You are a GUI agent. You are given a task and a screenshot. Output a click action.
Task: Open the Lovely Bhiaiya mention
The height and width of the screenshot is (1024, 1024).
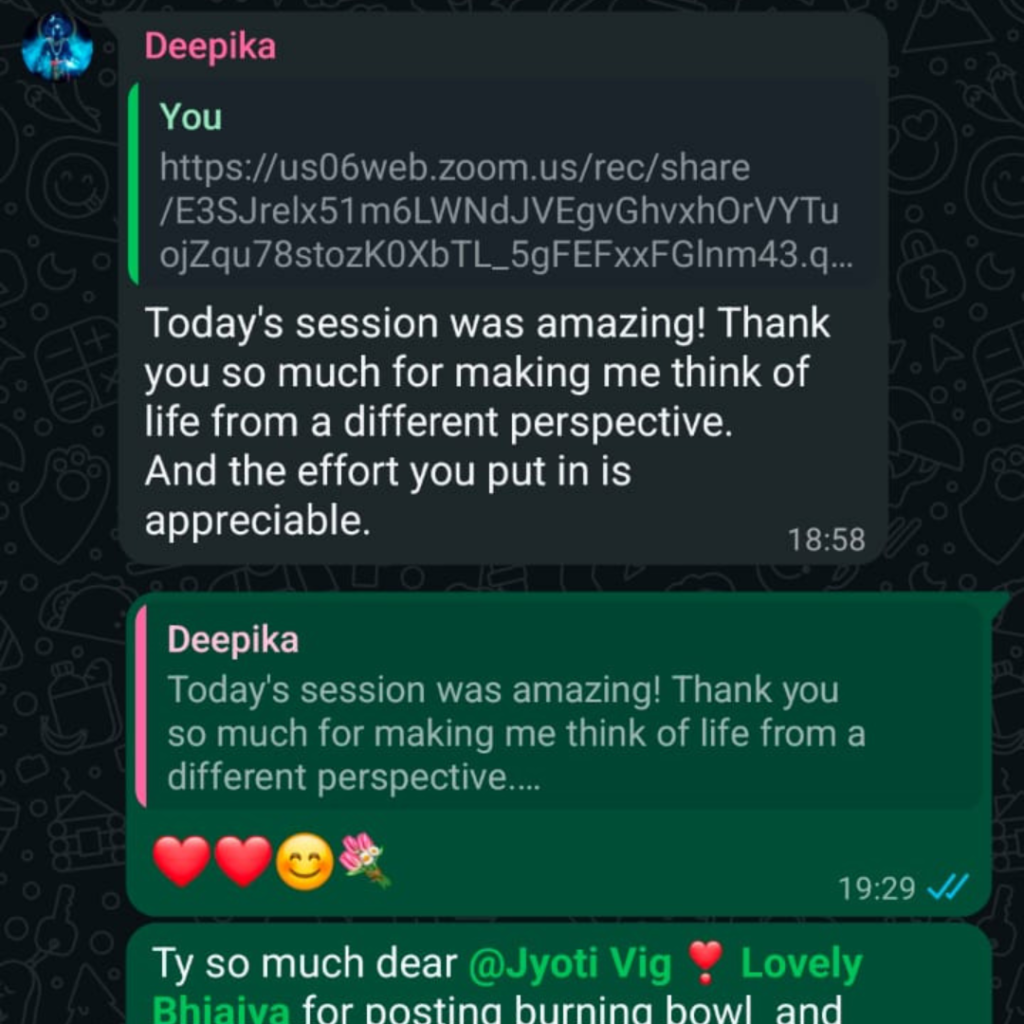800,965
